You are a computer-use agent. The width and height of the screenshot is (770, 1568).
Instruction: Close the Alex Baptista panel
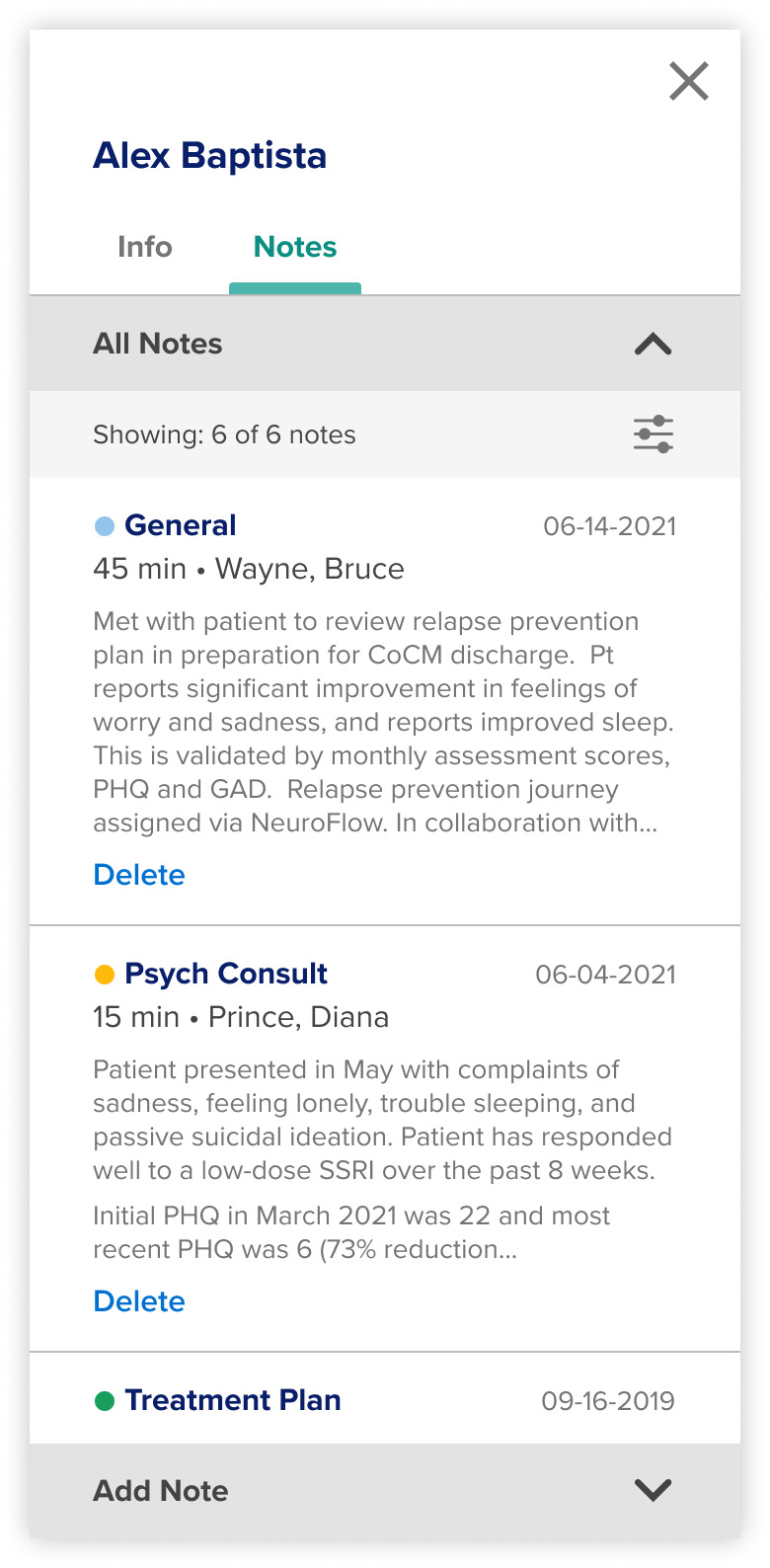pos(689,81)
